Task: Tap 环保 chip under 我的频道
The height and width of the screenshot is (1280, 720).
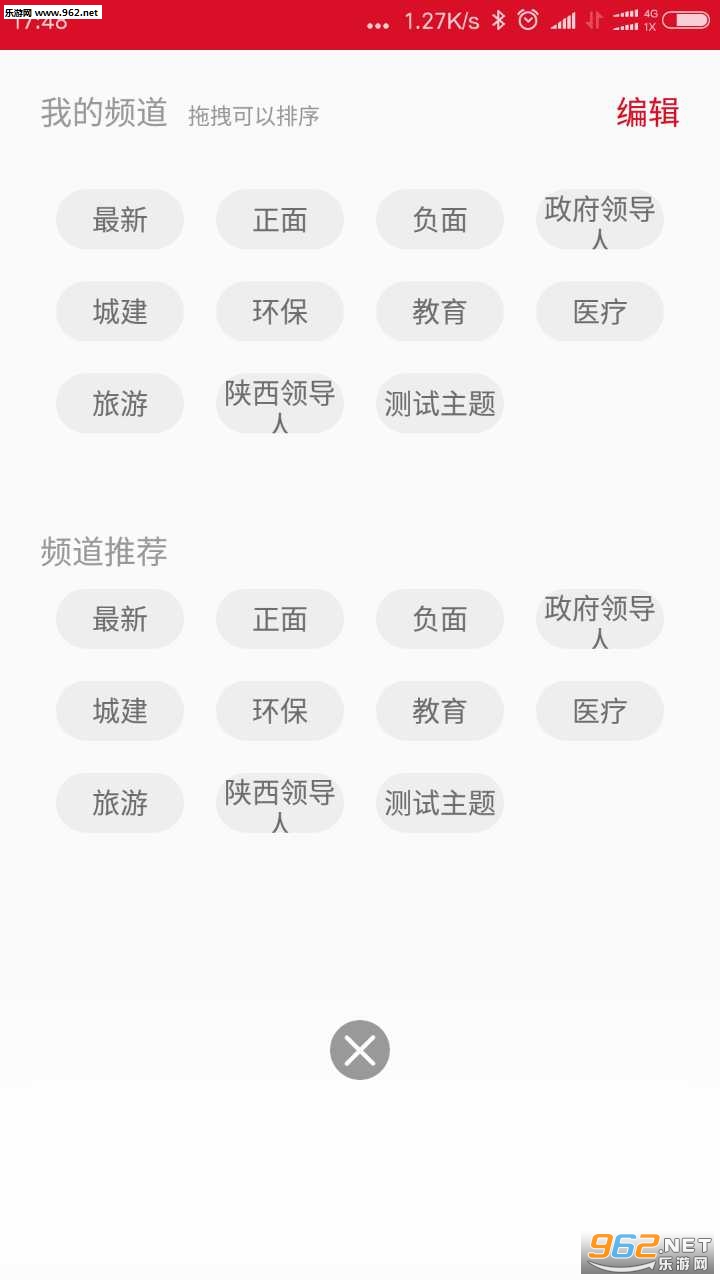Action: [x=280, y=311]
